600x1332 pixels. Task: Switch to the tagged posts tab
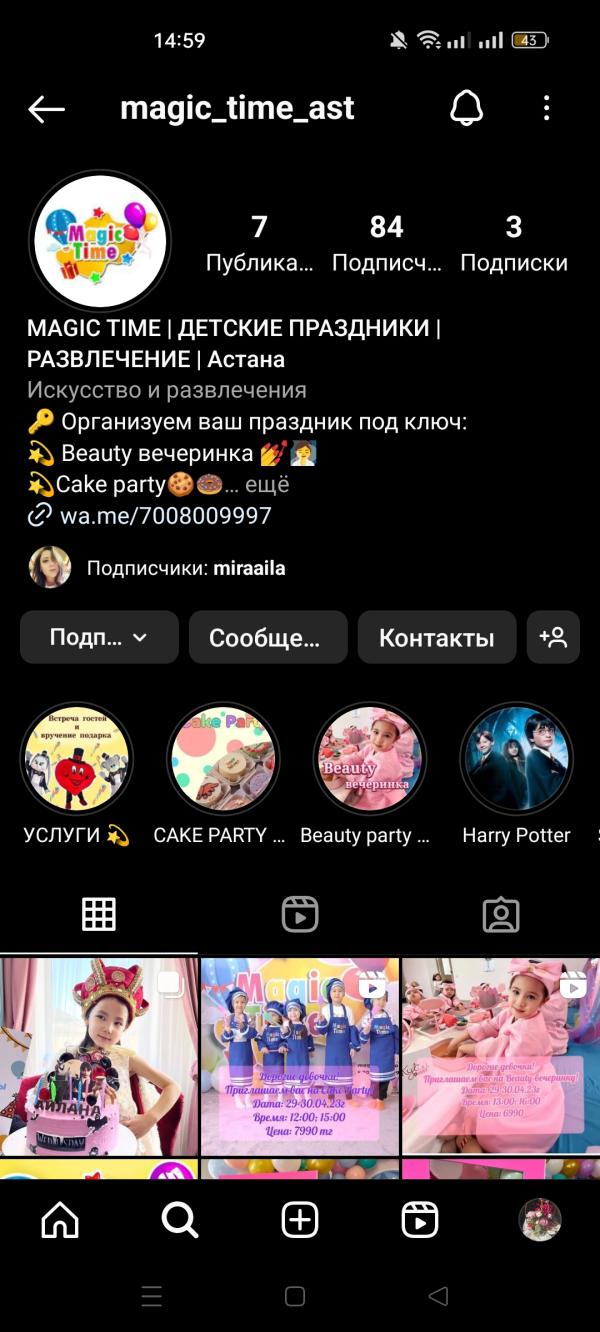point(500,914)
